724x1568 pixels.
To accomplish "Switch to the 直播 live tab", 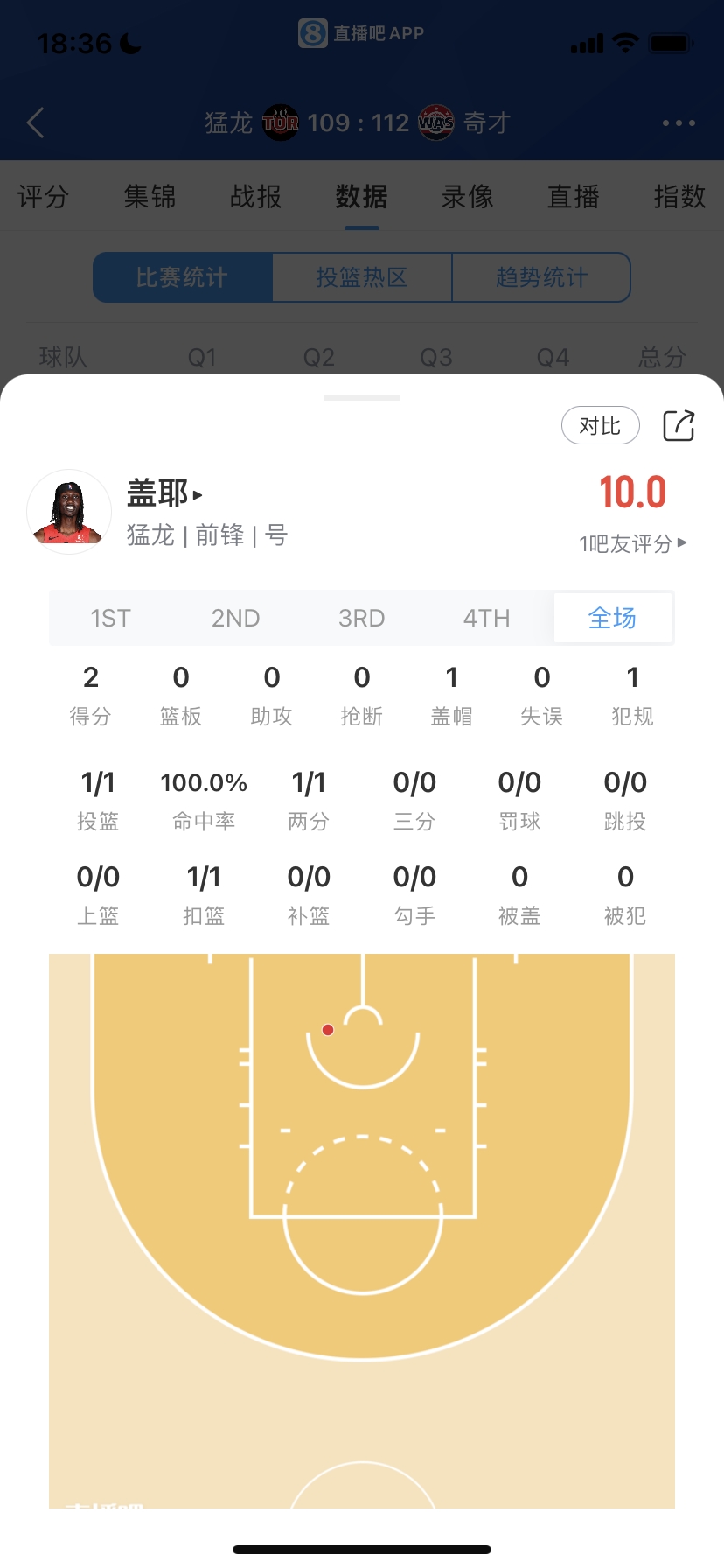I will coord(574,197).
